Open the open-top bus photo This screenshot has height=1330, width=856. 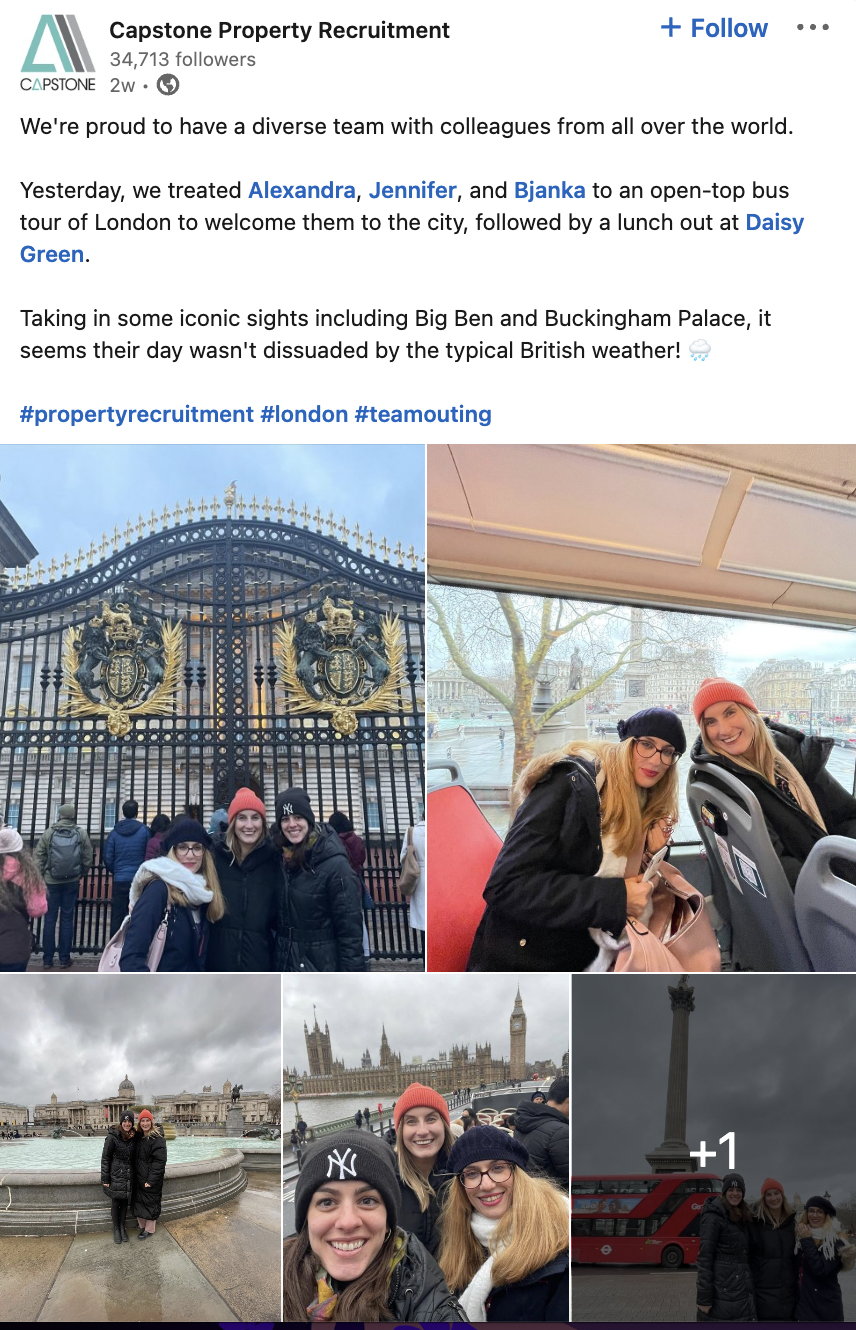click(641, 707)
